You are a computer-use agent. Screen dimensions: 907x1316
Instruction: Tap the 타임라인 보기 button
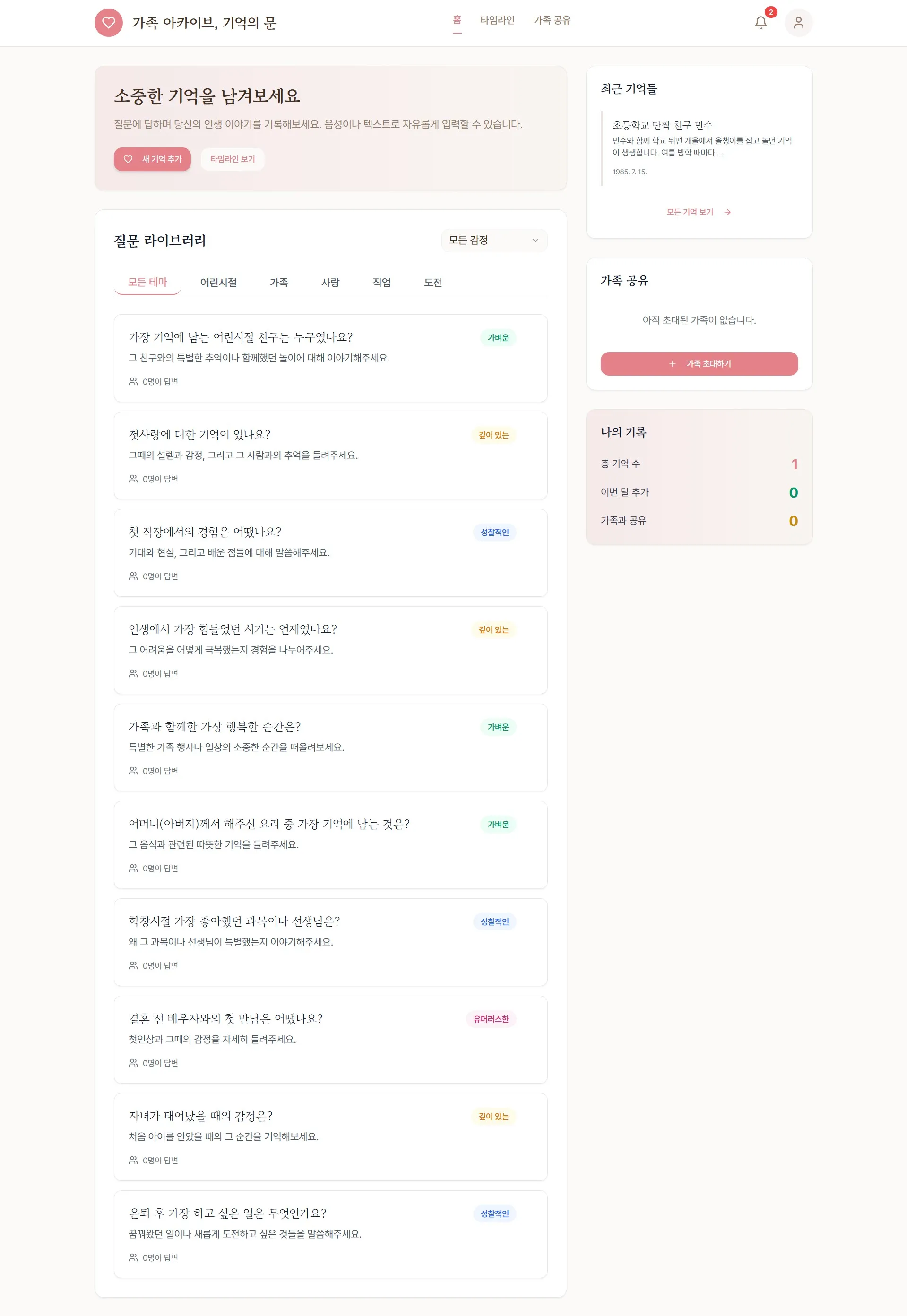(233, 159)
